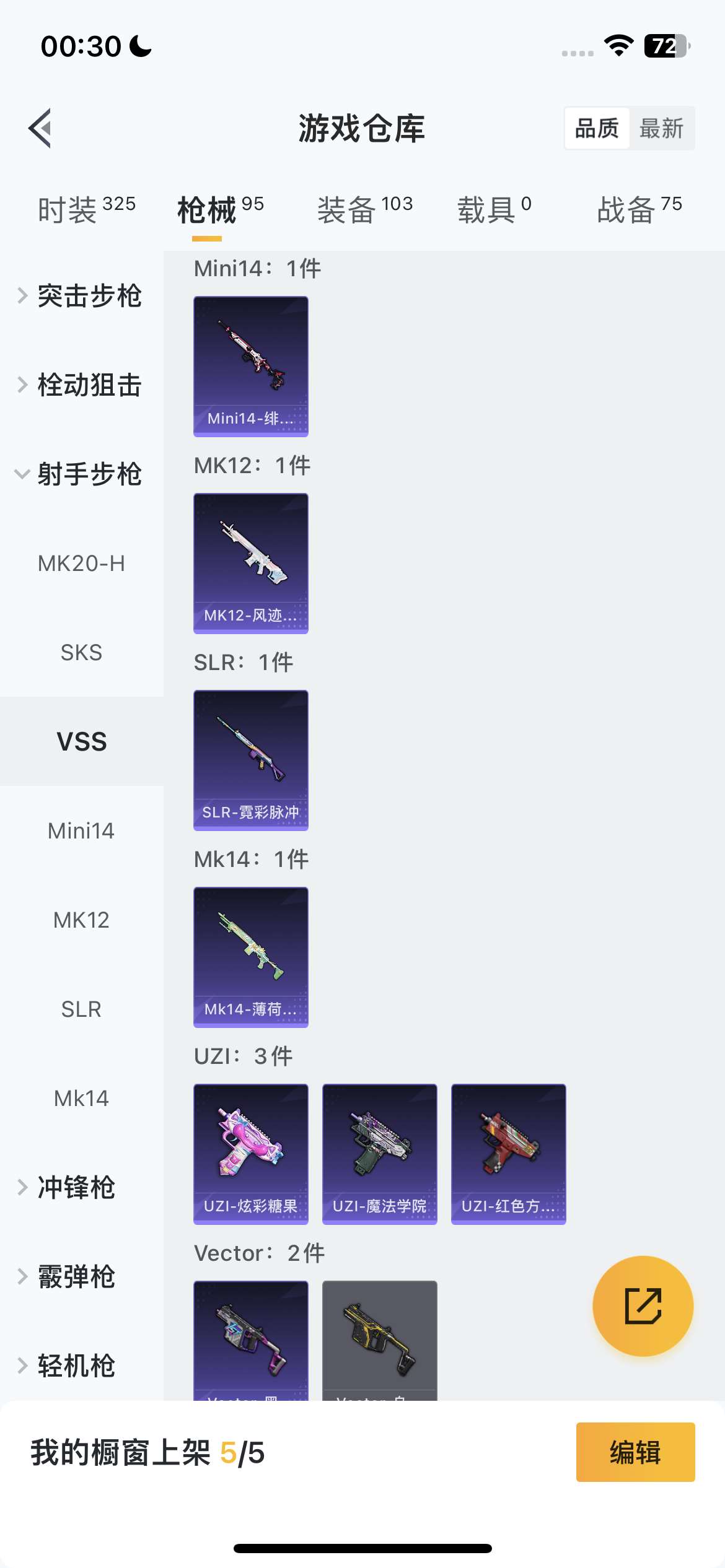Image resolution: width=725 pixels, height=1568 pixels.
Task: Select 品质 sorting option
Action: (x=596, y=128)
